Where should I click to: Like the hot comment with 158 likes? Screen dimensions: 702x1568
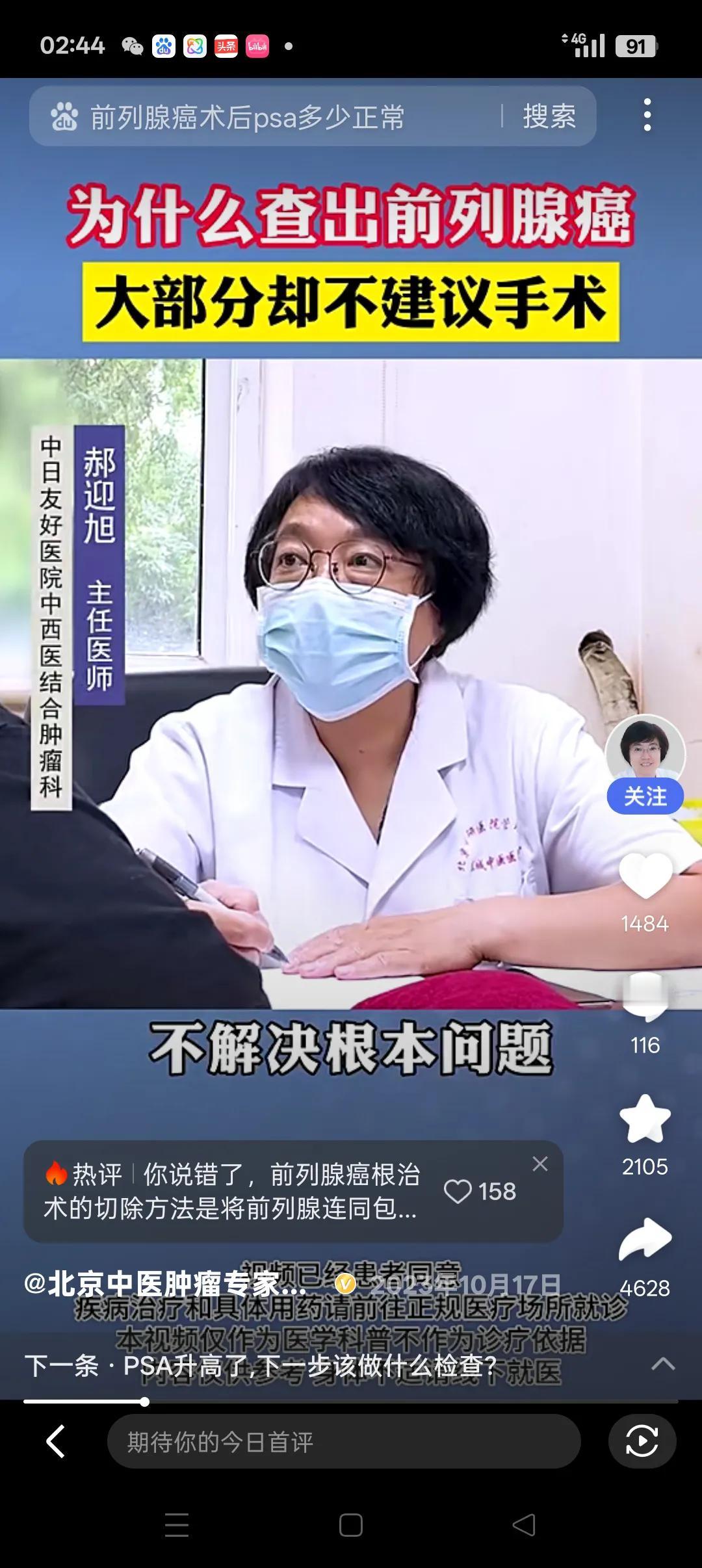coord(480,1192)
